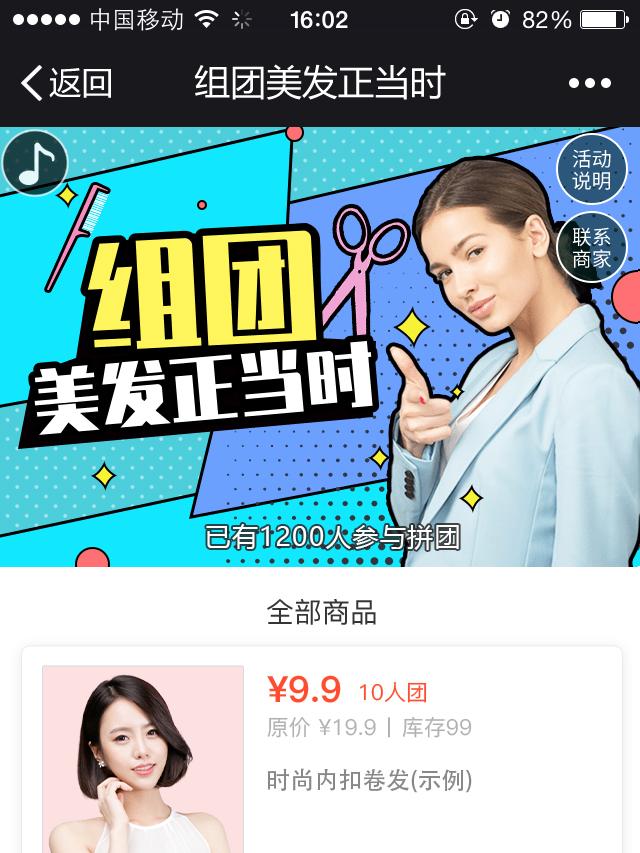Image resolution: width=640 pixels, height=853 pixels.
Task: Tap 联系商家 to contact the merchant
Action: point(591,248)
